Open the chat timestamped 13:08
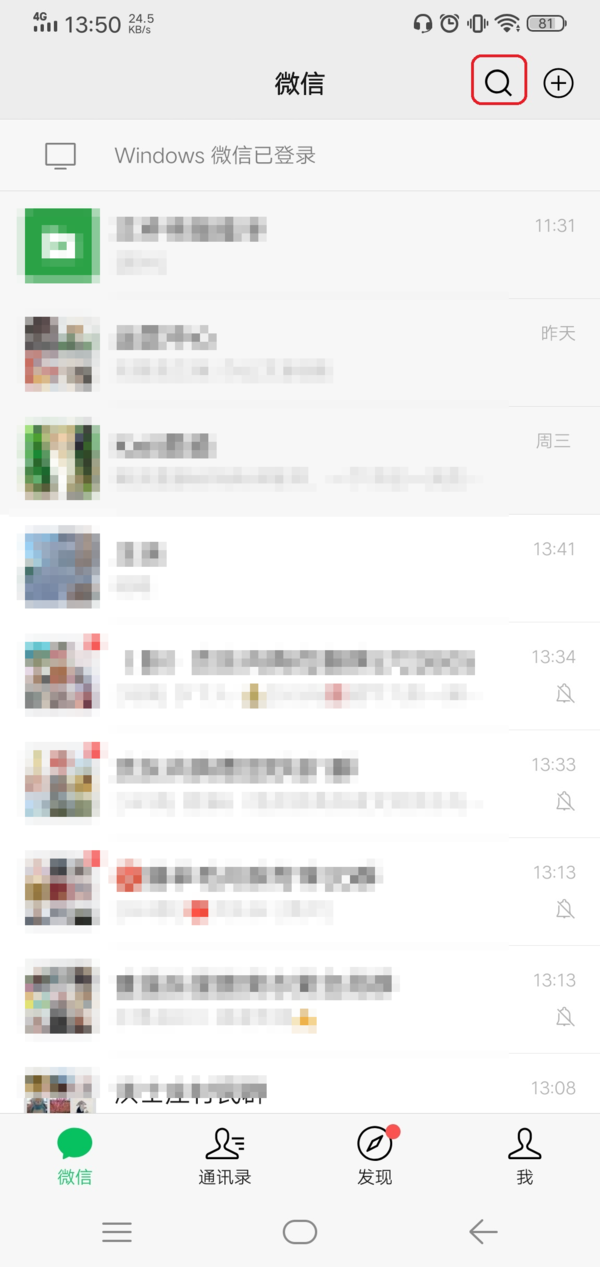Viewport: 600px width, 1267px height. (x=300, y=1091)
